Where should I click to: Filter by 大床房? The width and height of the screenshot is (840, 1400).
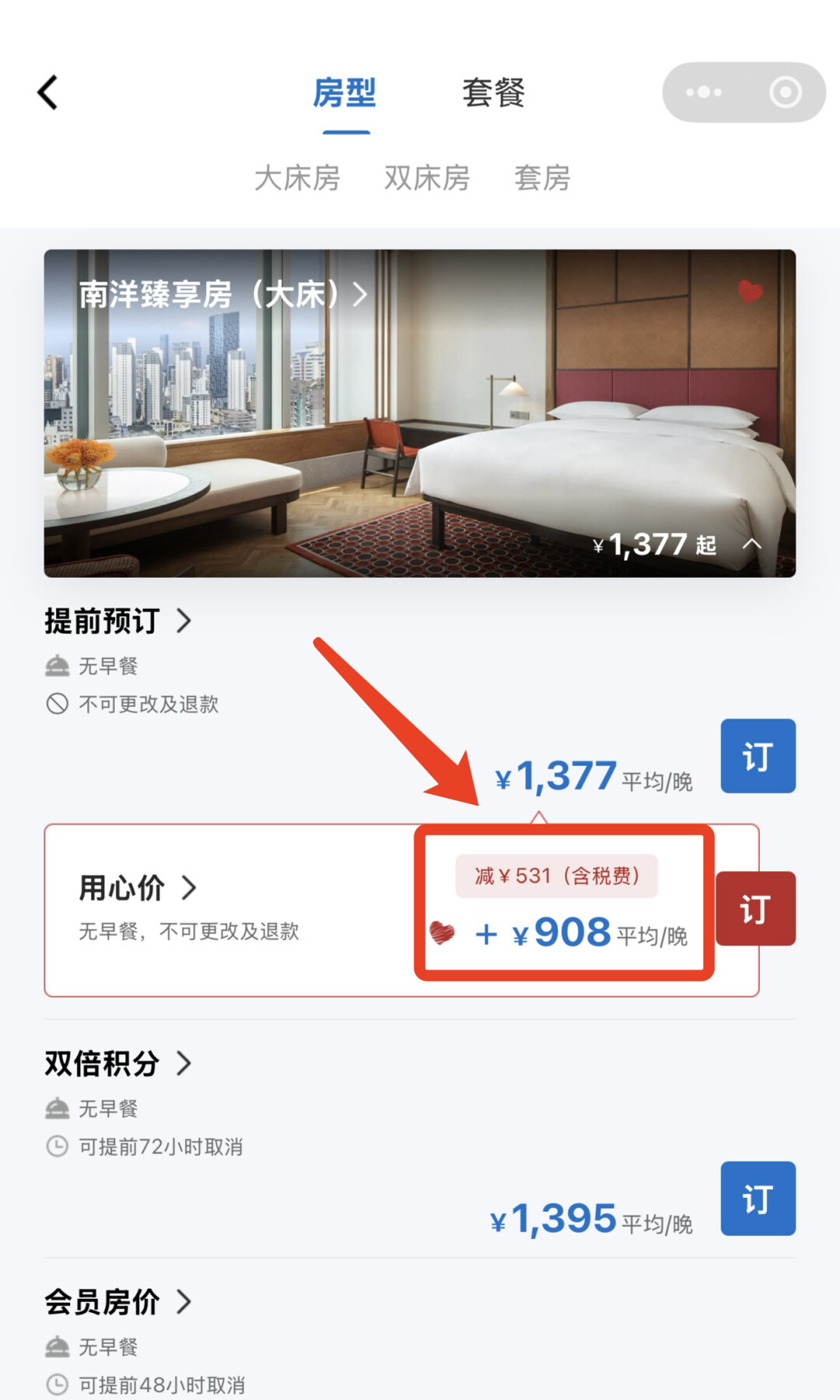[297, 178]
